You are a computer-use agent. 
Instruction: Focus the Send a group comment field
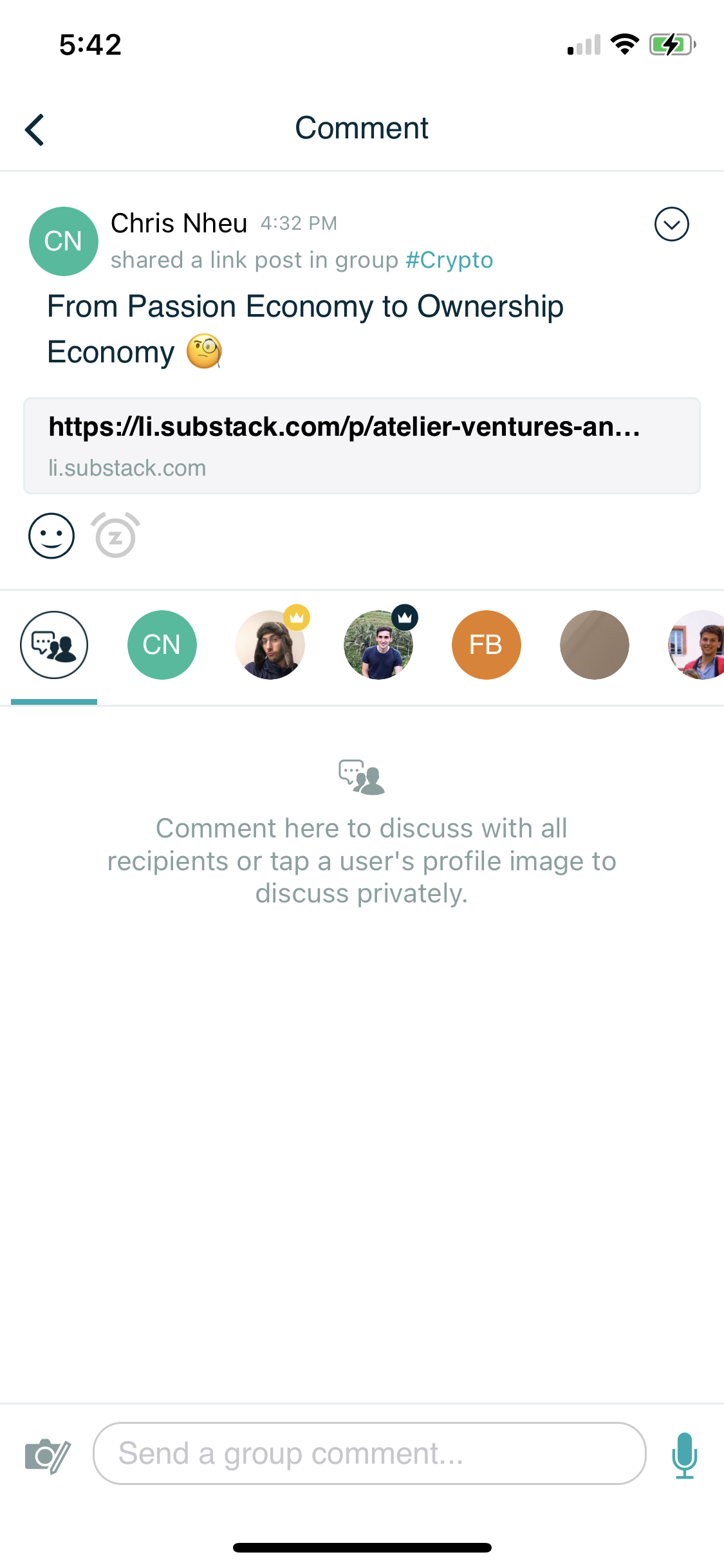coord(369,1453)
